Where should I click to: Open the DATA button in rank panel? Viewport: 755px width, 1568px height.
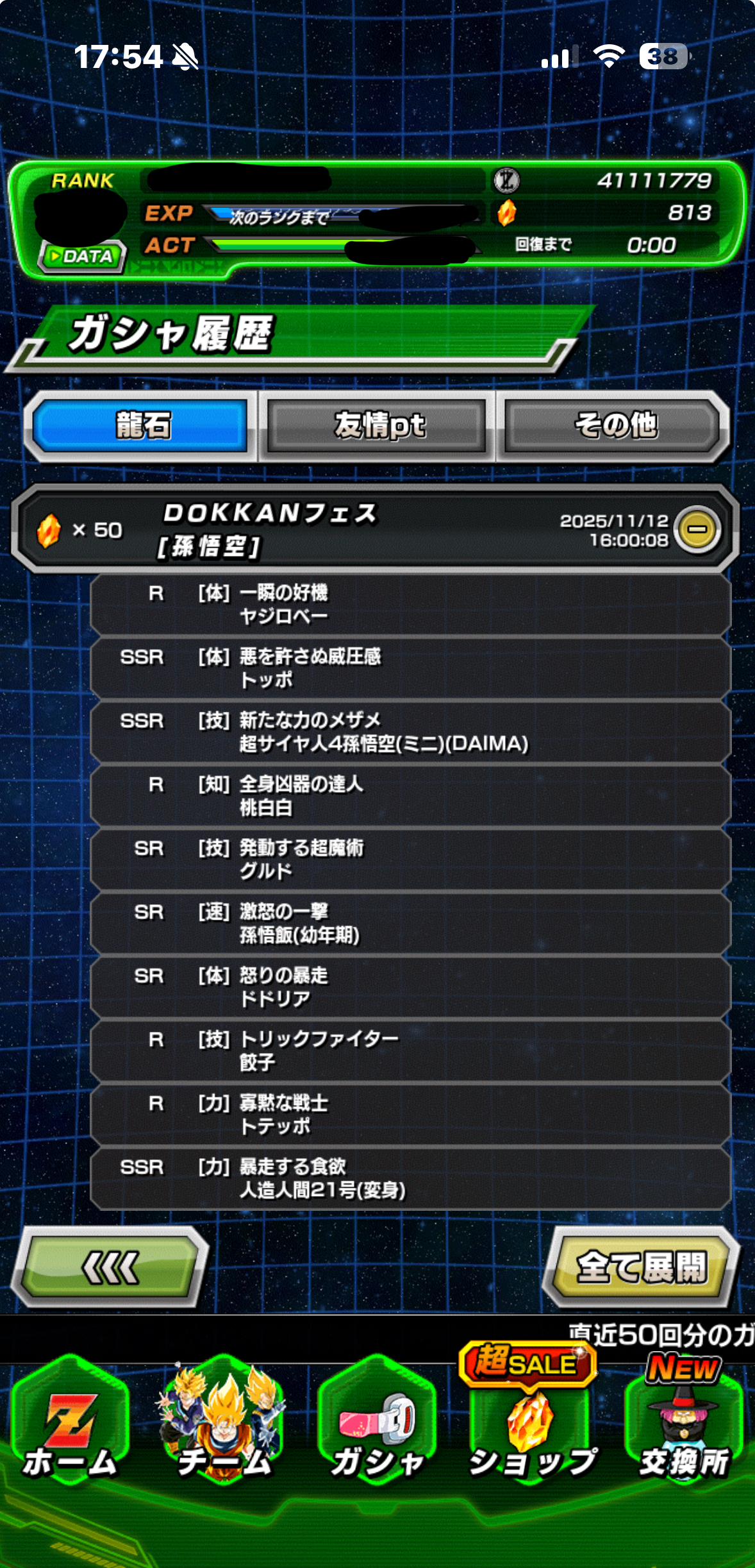(x=81, y=257)
